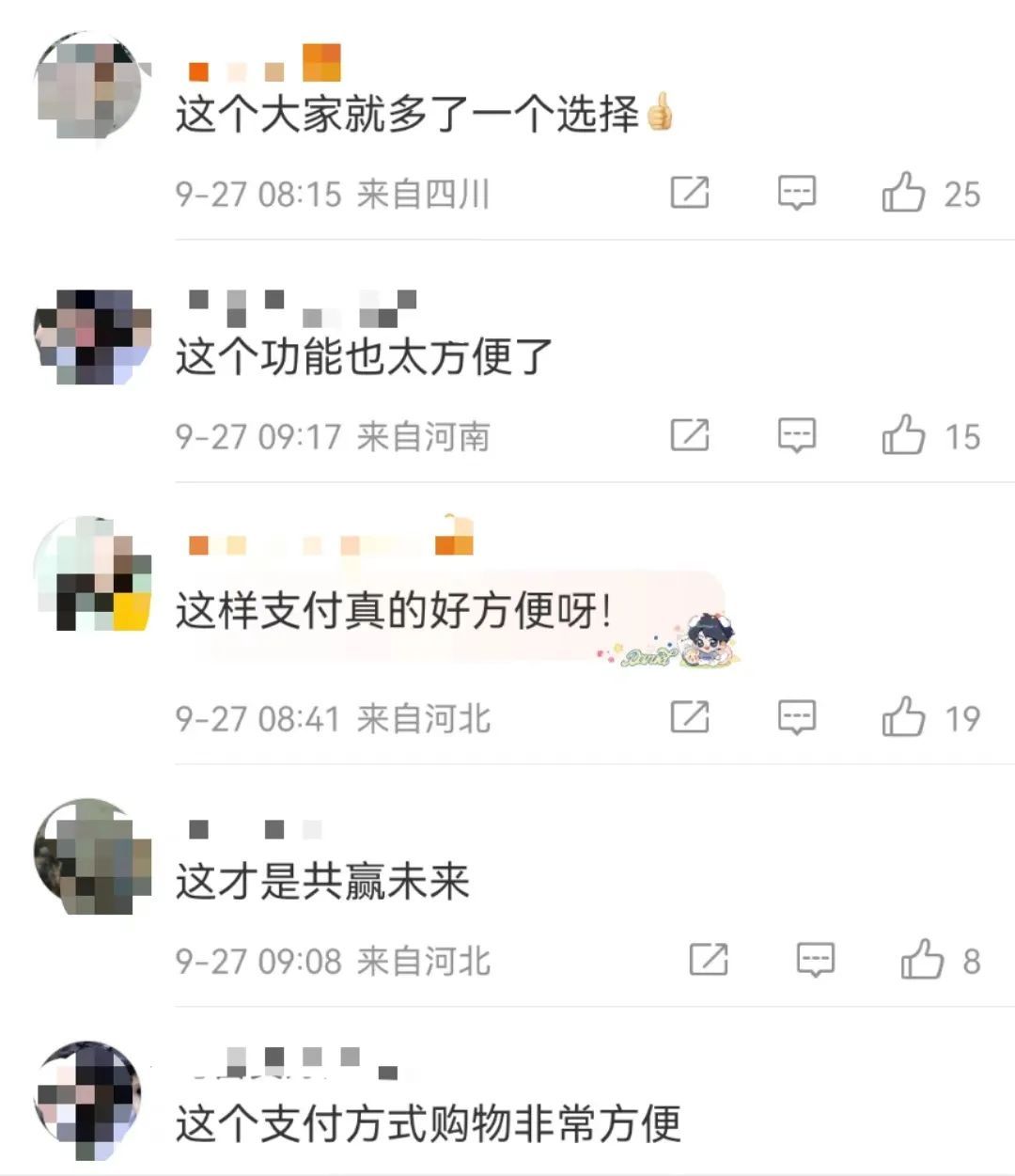Open avatar of the 这才是共赢未来 commenter
Viewport: 1015px width, 1176px height.
91,855
